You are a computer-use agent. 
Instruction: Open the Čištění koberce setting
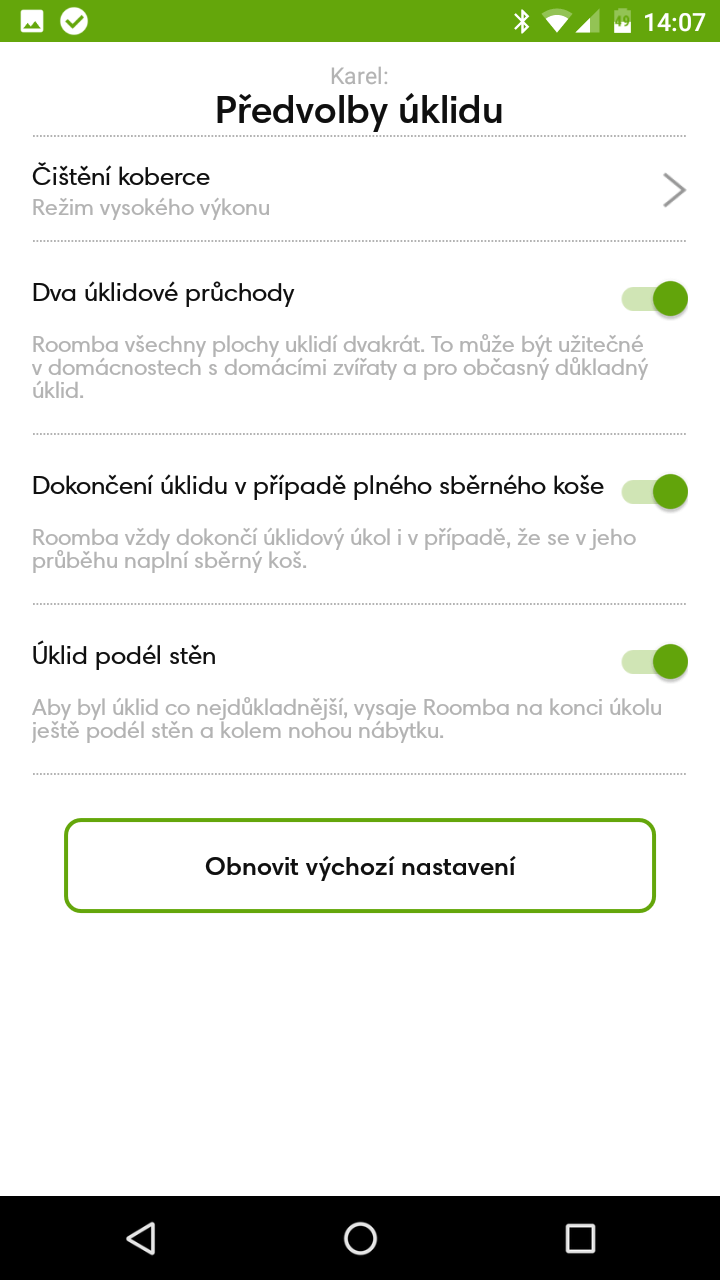(x=359, y=190)
